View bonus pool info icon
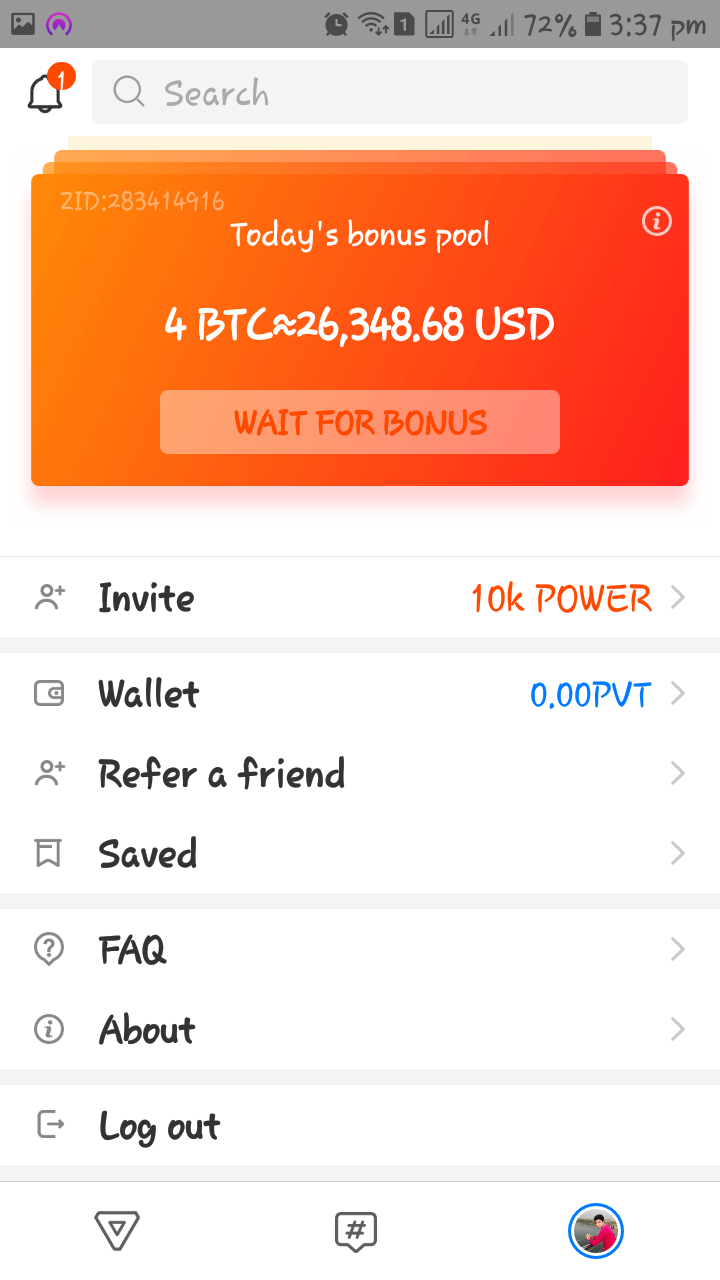The image size is (720, 1280). pos(656,221)
